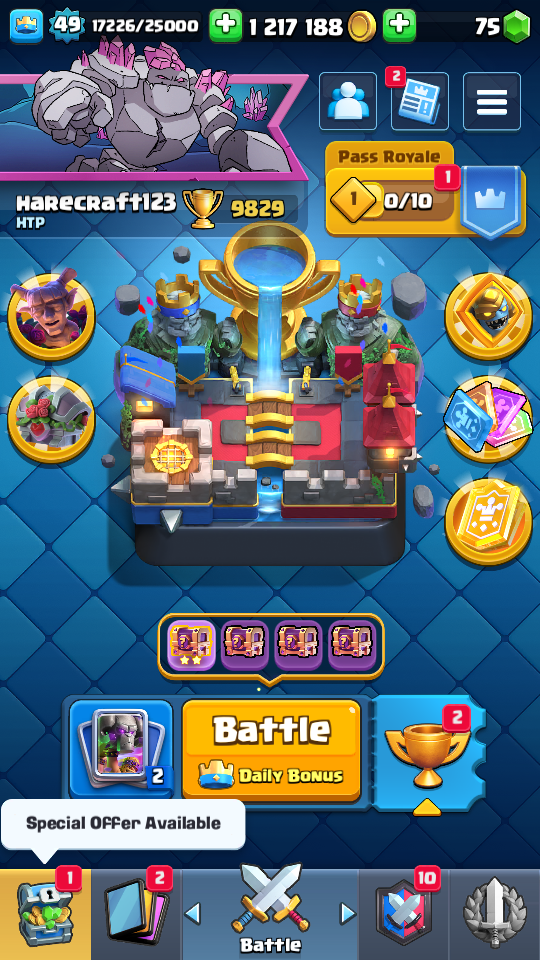Open the deck selector card button
The image size is (540, 960).
[x=121, y=749]
